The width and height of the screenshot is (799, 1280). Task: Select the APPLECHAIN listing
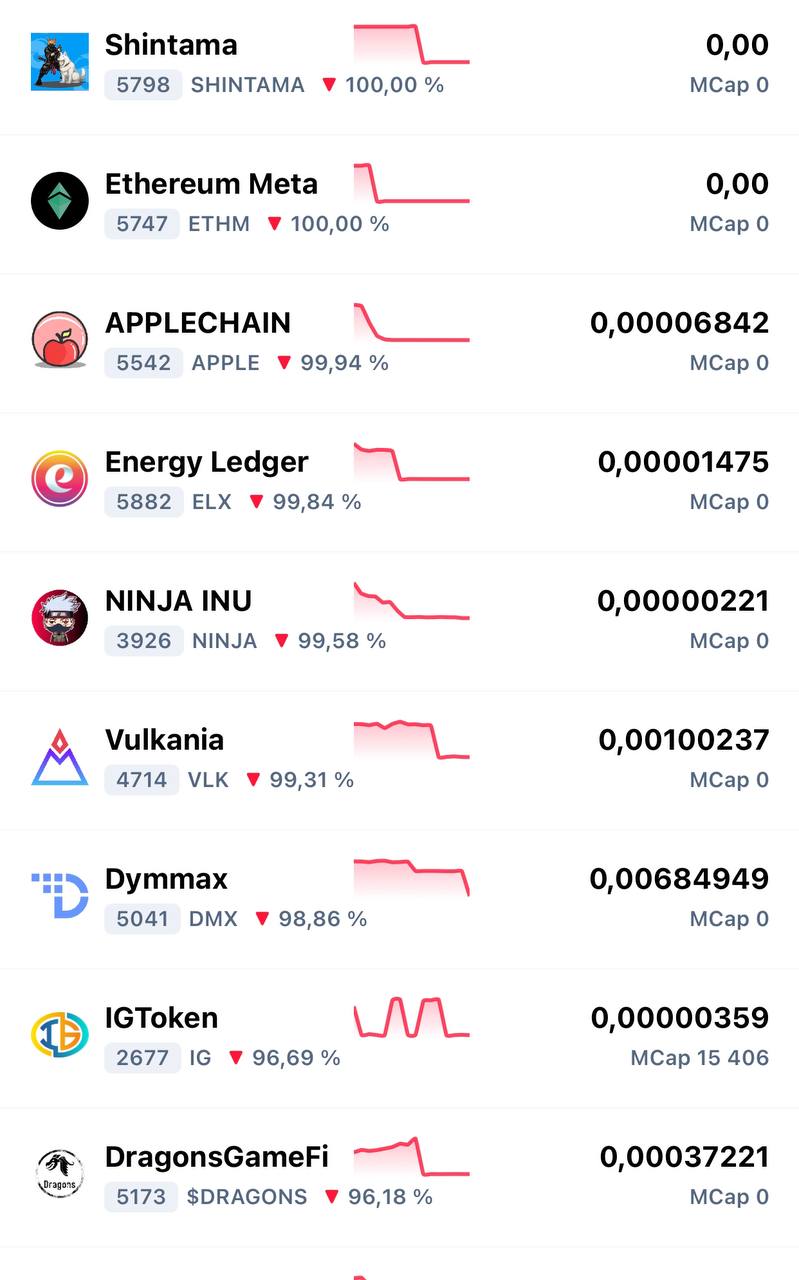(x=198, y=324)
